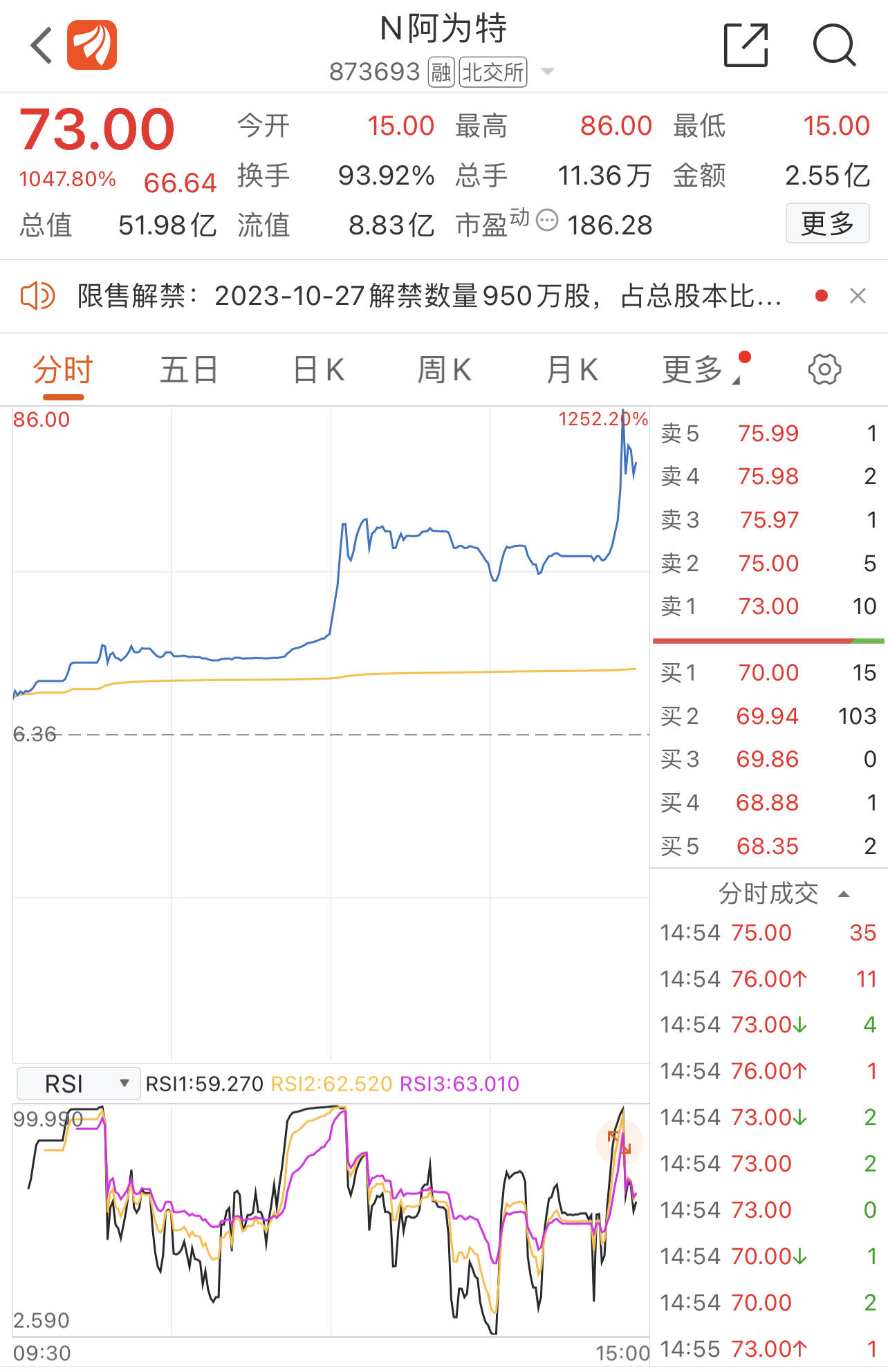Viewport: 888px width, 1372px height.
Task: Tap the 市盈 info icon
Action: pyautogui.click(x=547, y=221)
